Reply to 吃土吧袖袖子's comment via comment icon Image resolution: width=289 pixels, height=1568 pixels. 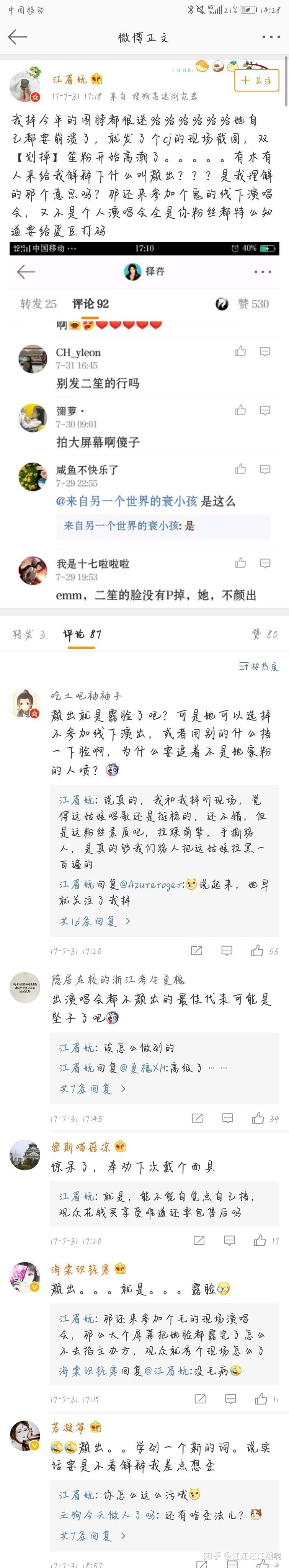227,950
